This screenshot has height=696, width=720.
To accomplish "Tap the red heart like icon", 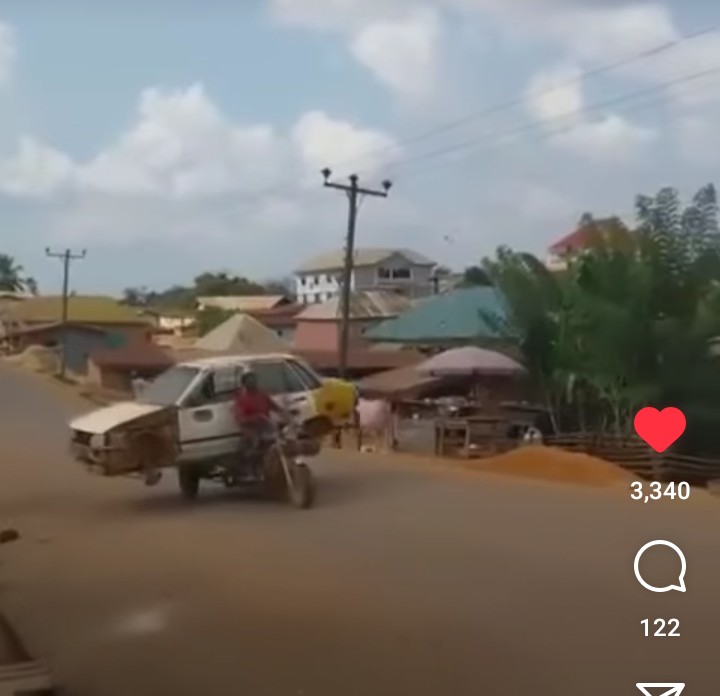I will click(x=660, y=429).
